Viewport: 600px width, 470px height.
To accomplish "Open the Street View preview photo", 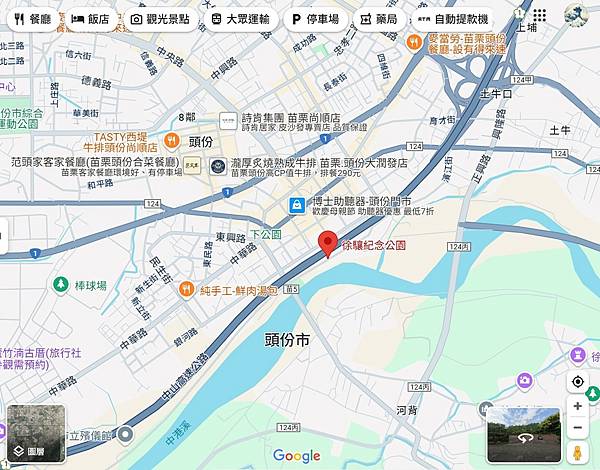I will tap(523, 431).
